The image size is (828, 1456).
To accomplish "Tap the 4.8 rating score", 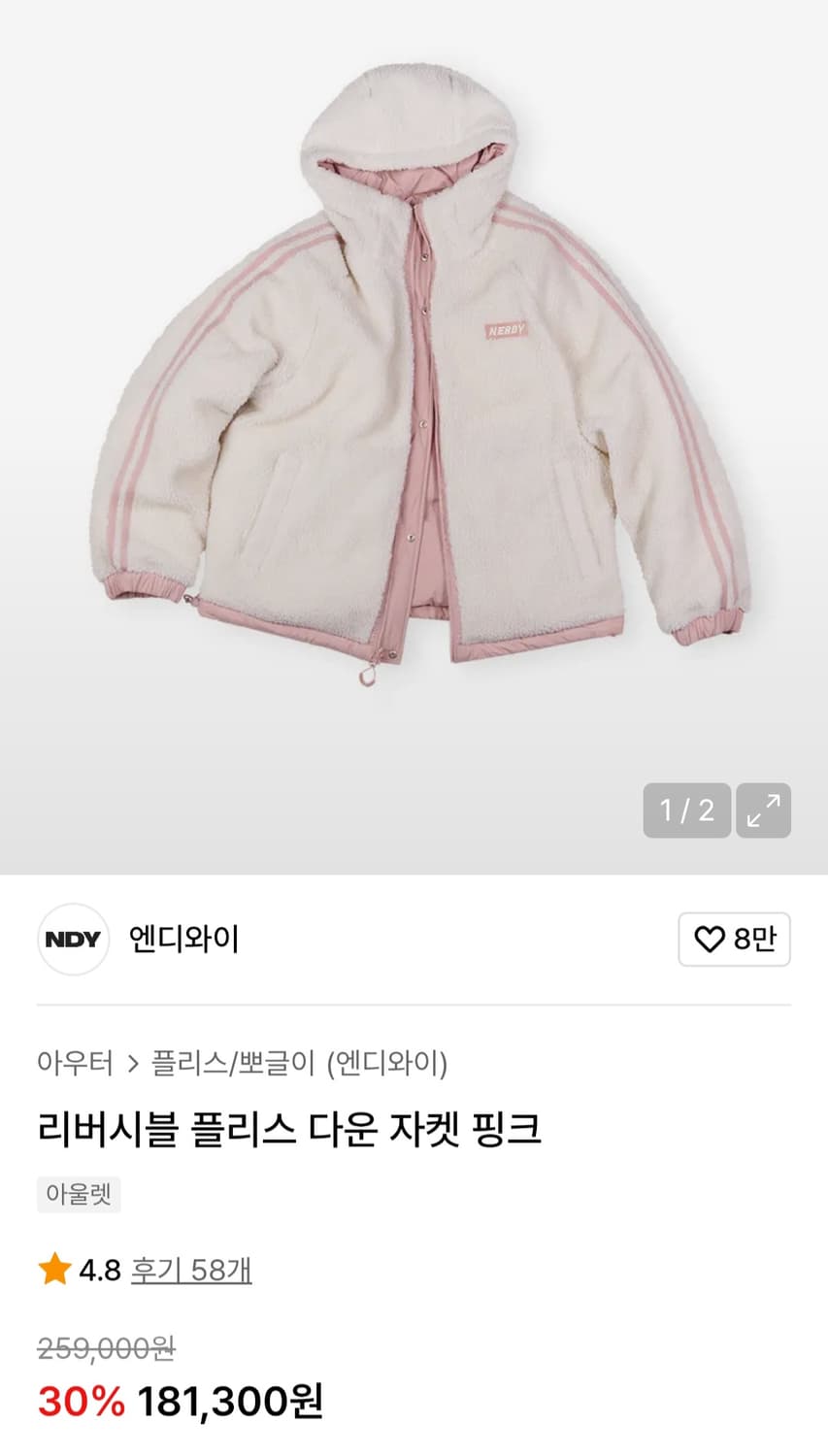I will (100, 1267).
